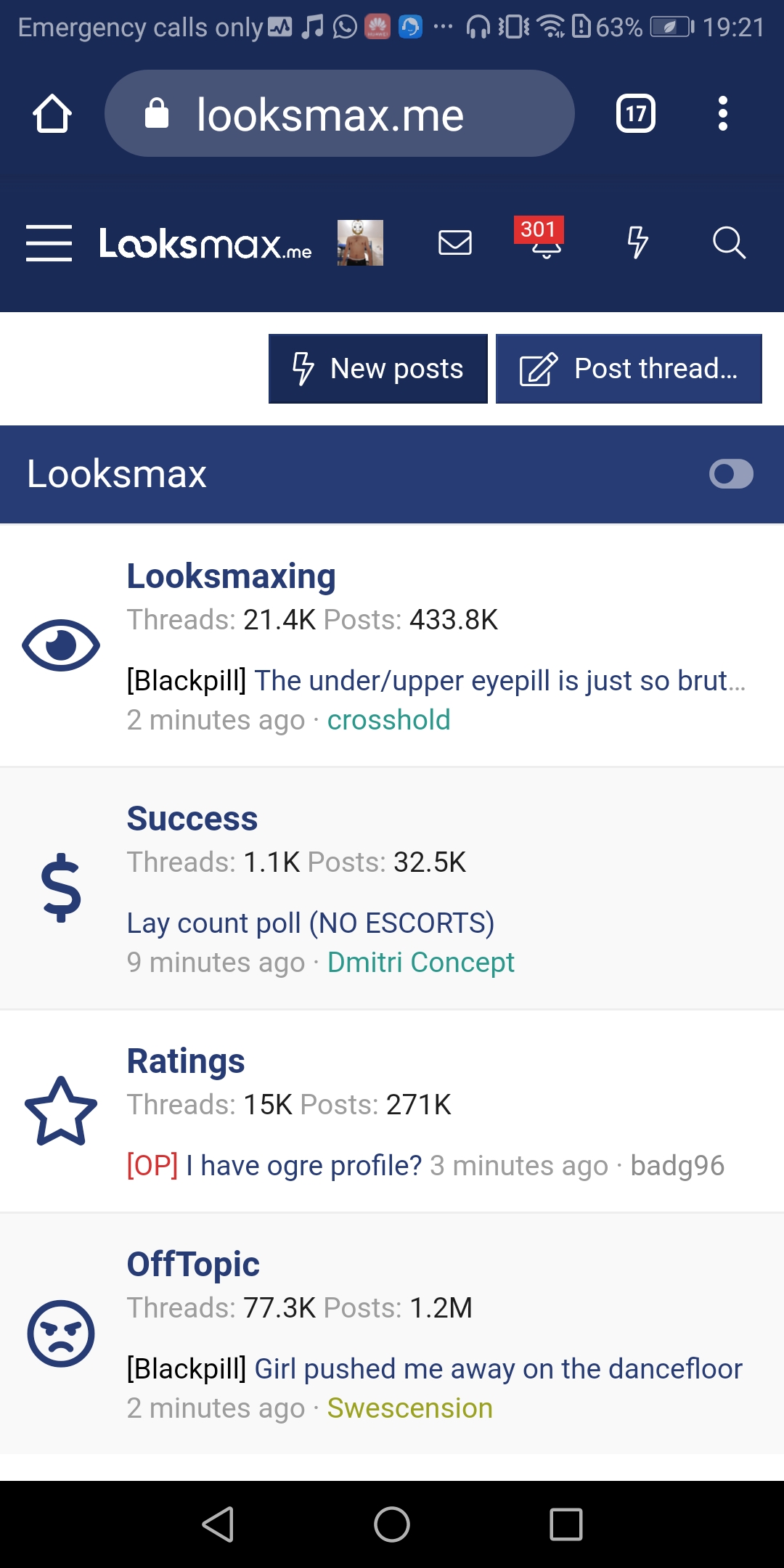Collapse the Looksmax category toggle
Viewport: 784px width, 1568px height.
731,474
